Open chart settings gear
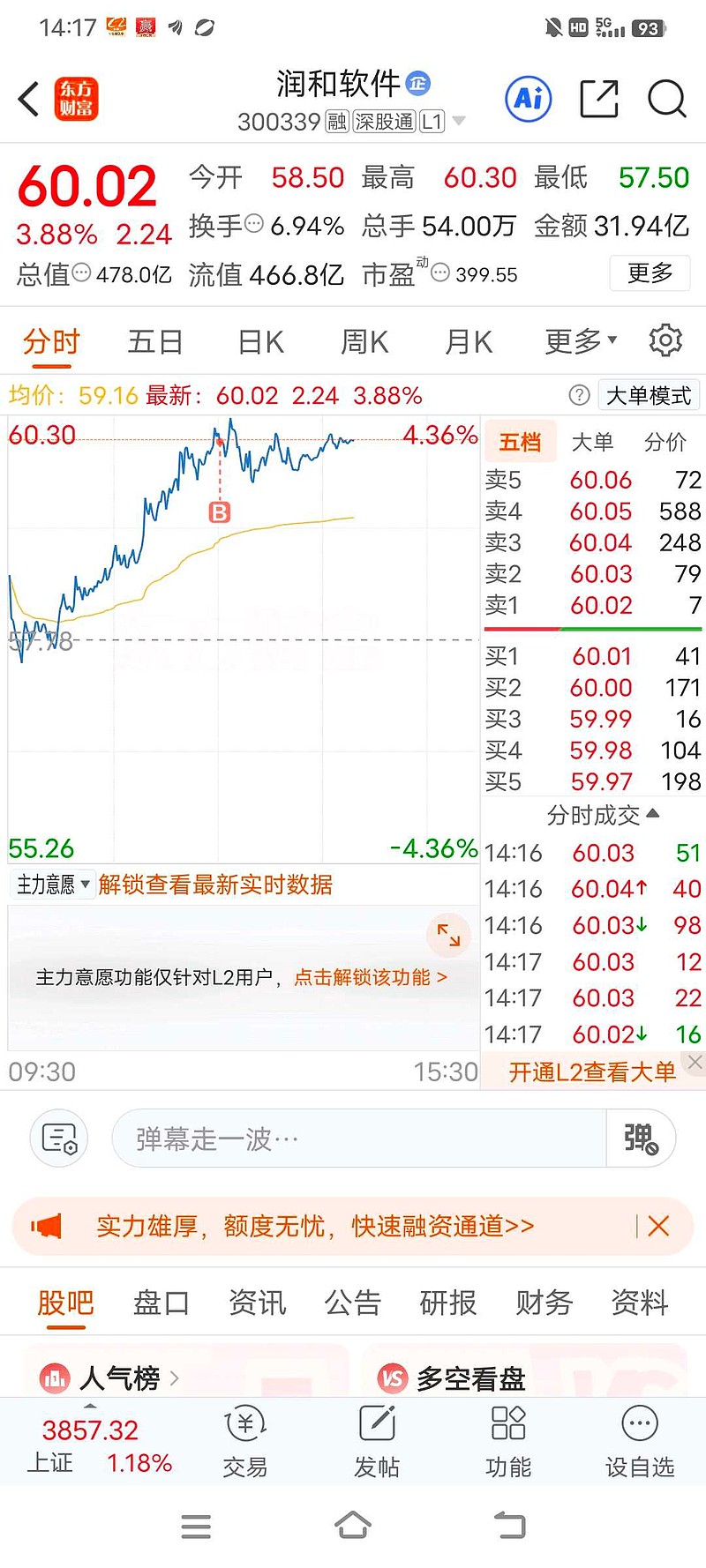The width and height of the screenshot is (706, 1568). tap(665, 340)
